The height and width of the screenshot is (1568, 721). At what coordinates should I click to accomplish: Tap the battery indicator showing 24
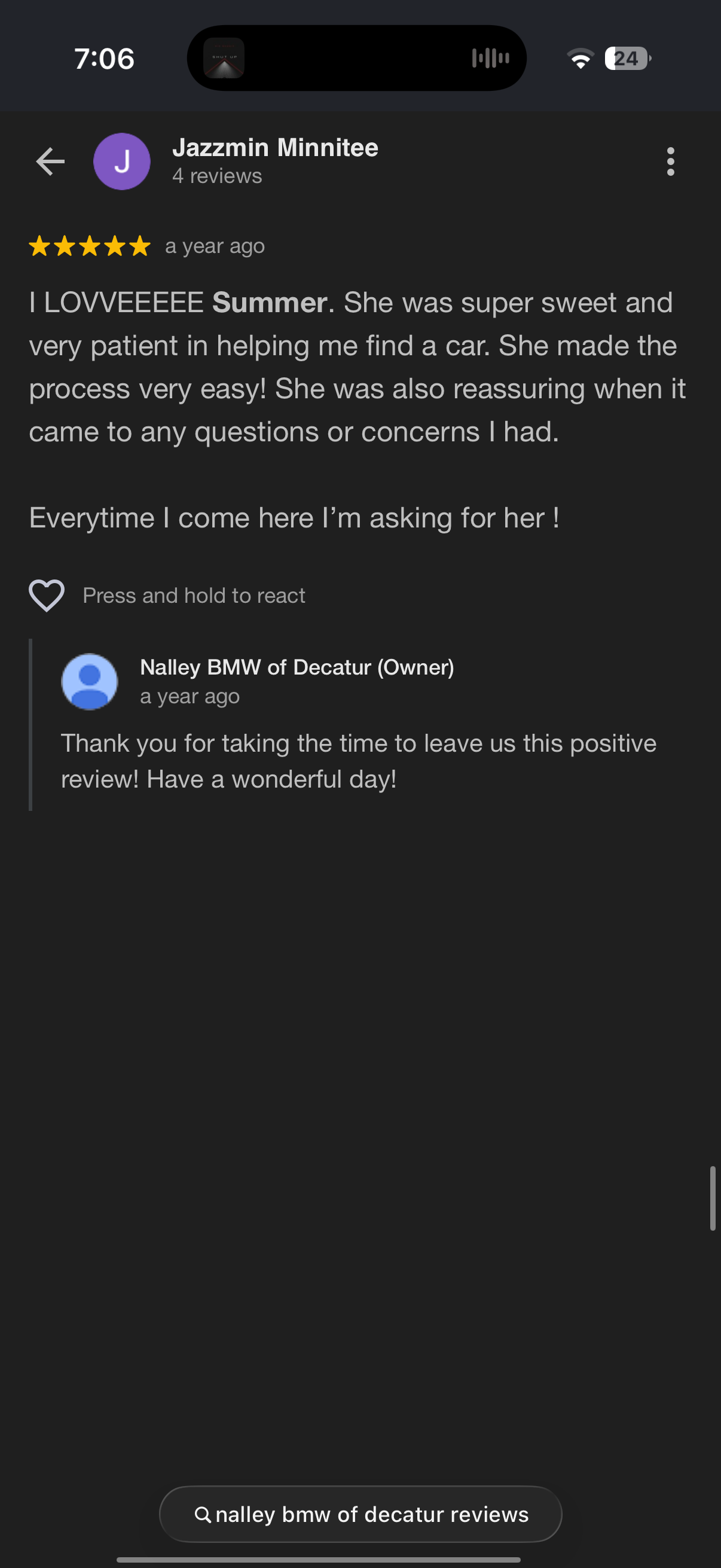tap(626, 59)
